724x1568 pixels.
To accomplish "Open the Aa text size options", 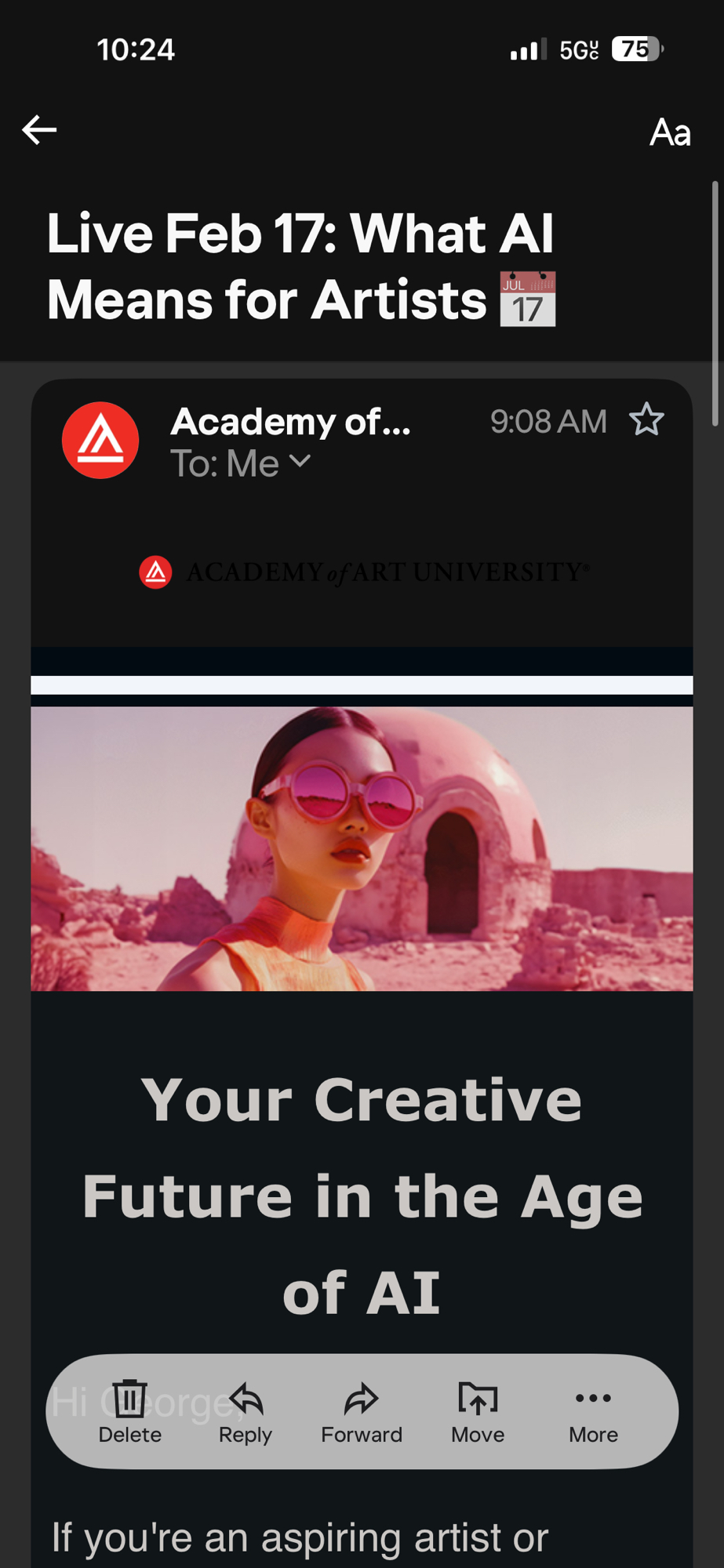I will click(x=670, y=132).
